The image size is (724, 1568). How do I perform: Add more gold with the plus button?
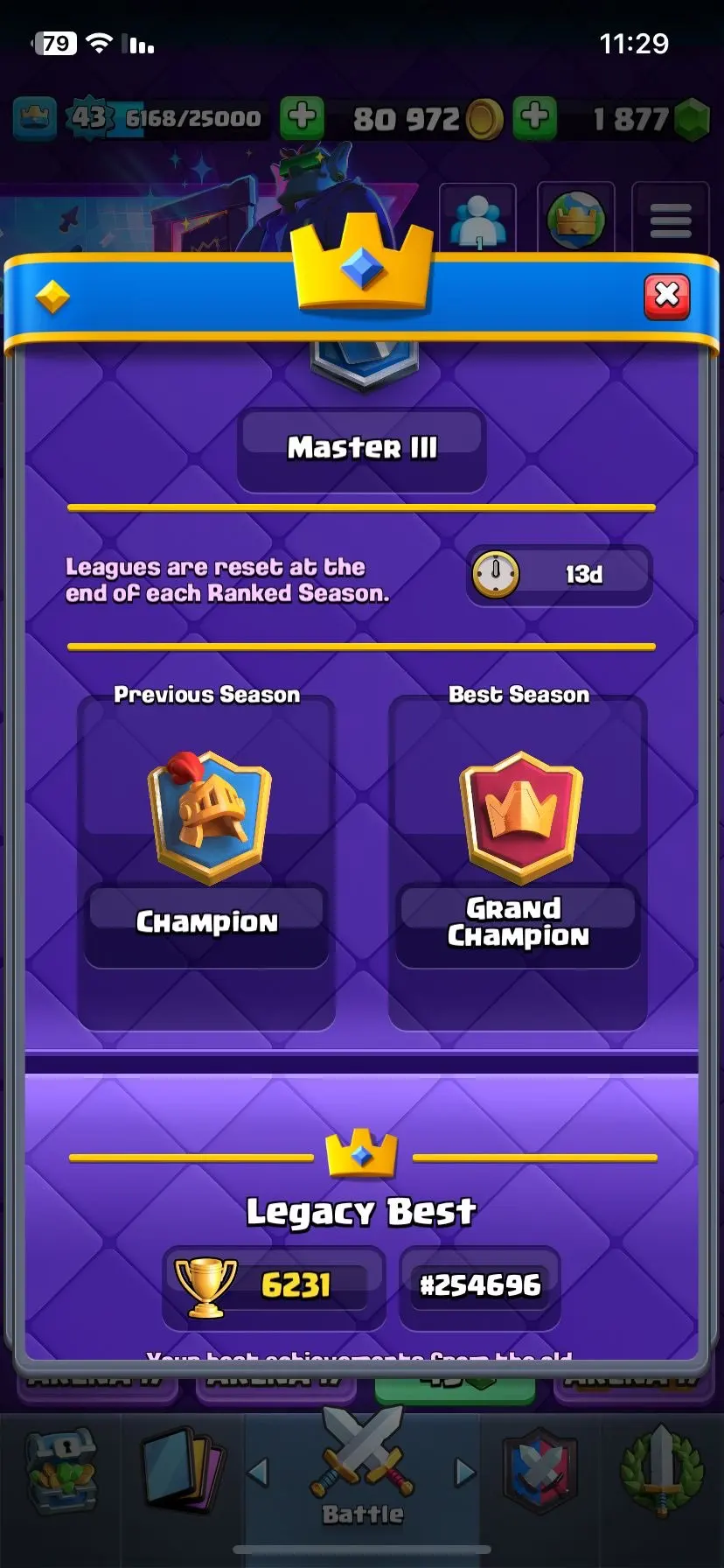point(302,118)
